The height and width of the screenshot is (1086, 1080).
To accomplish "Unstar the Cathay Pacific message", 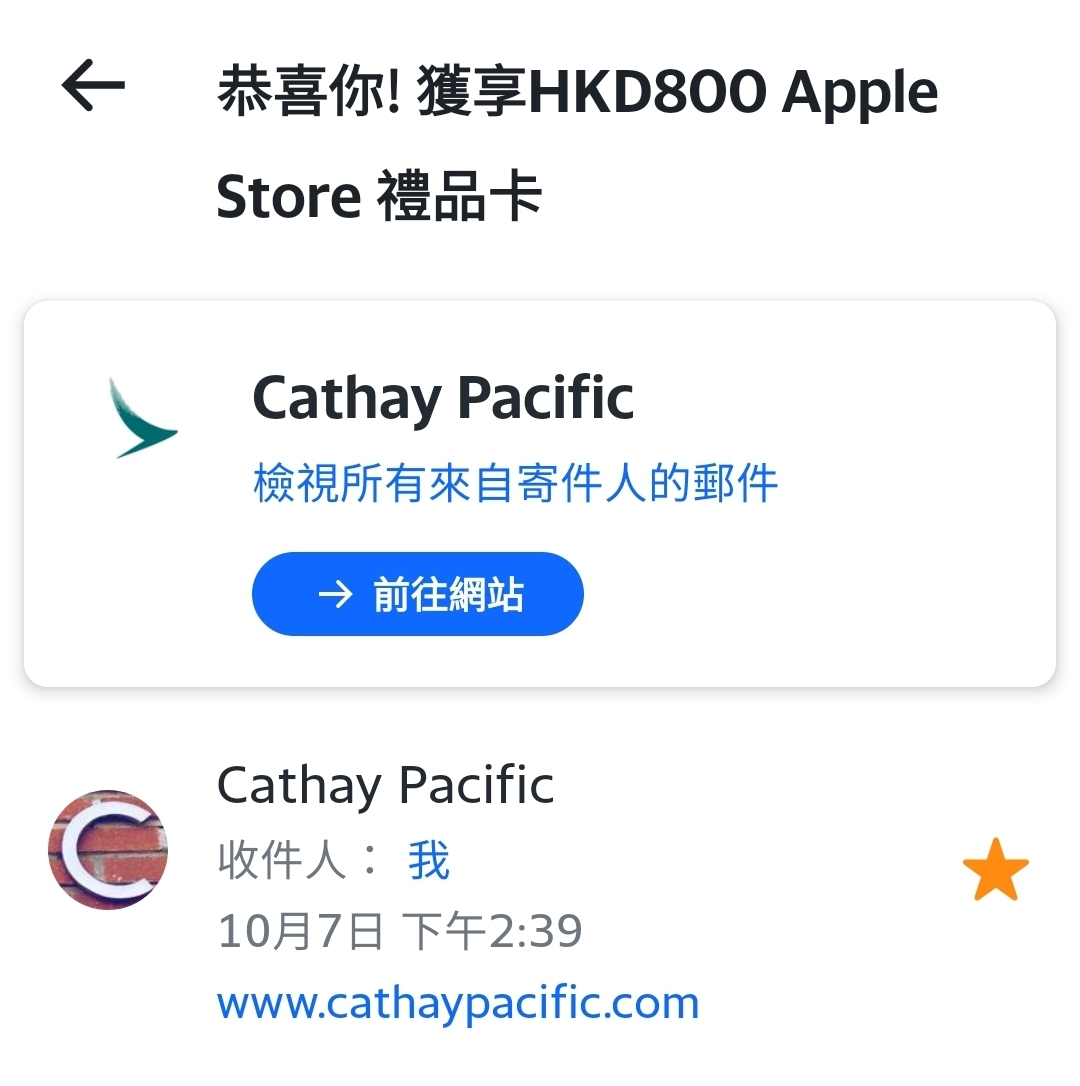I will tap(996, 866).
